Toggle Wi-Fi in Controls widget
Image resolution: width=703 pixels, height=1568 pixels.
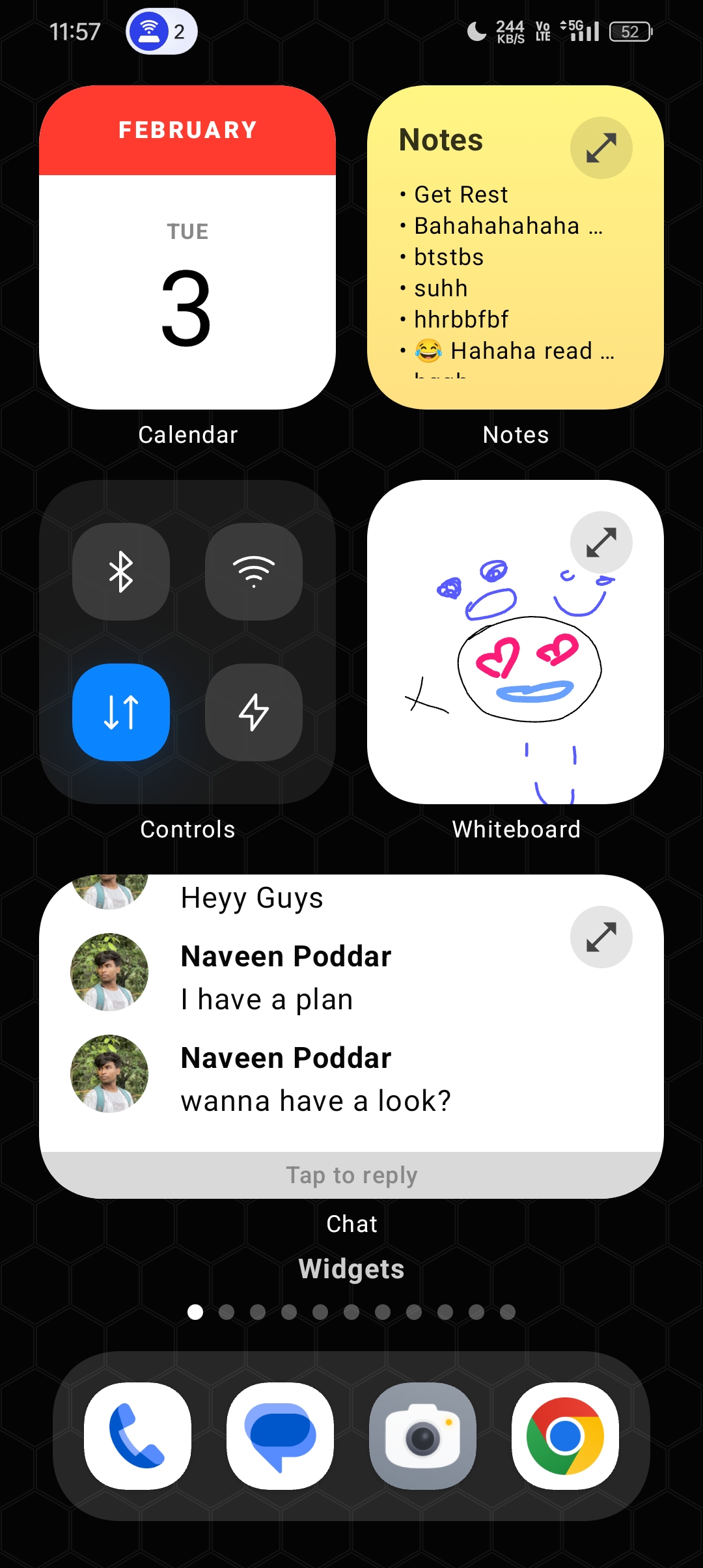(254, 572)
